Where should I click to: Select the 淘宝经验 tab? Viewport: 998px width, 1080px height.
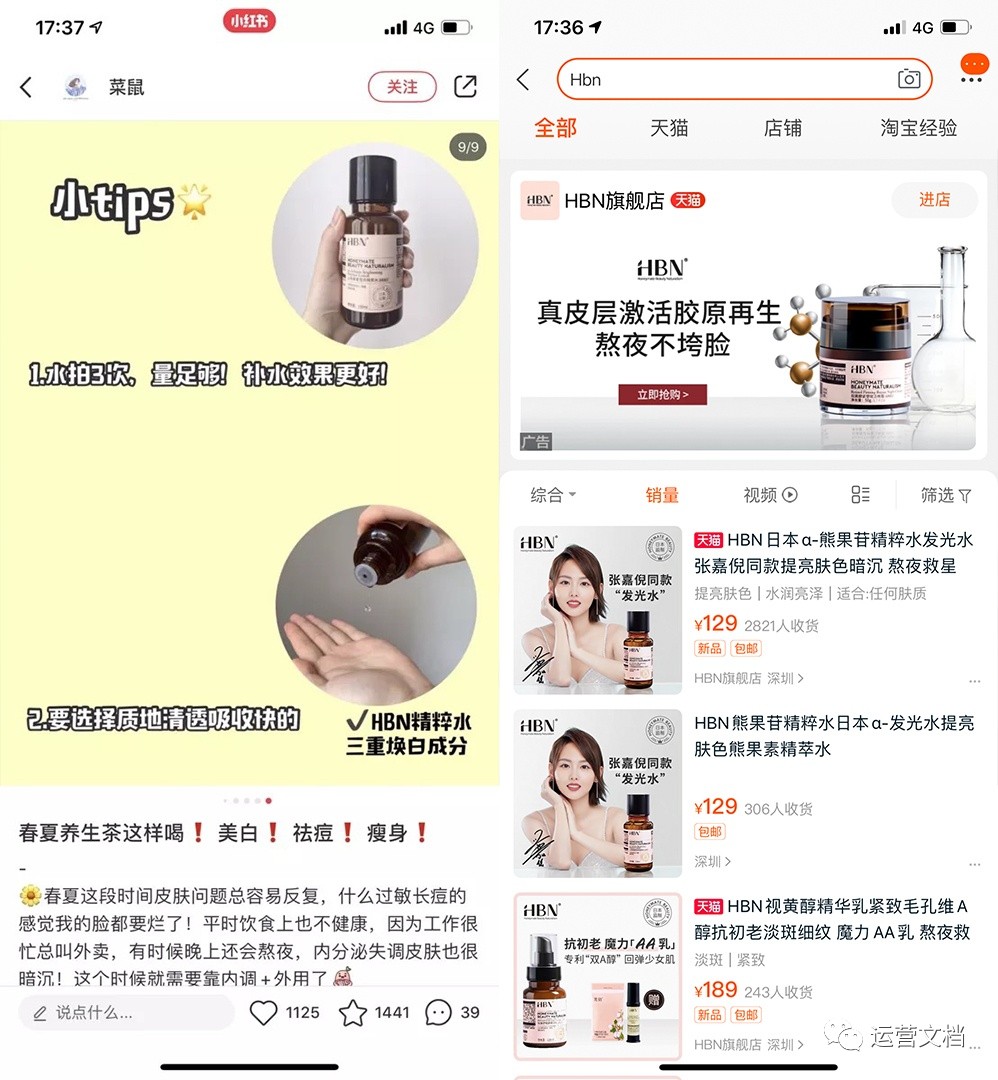click(918, 128)
